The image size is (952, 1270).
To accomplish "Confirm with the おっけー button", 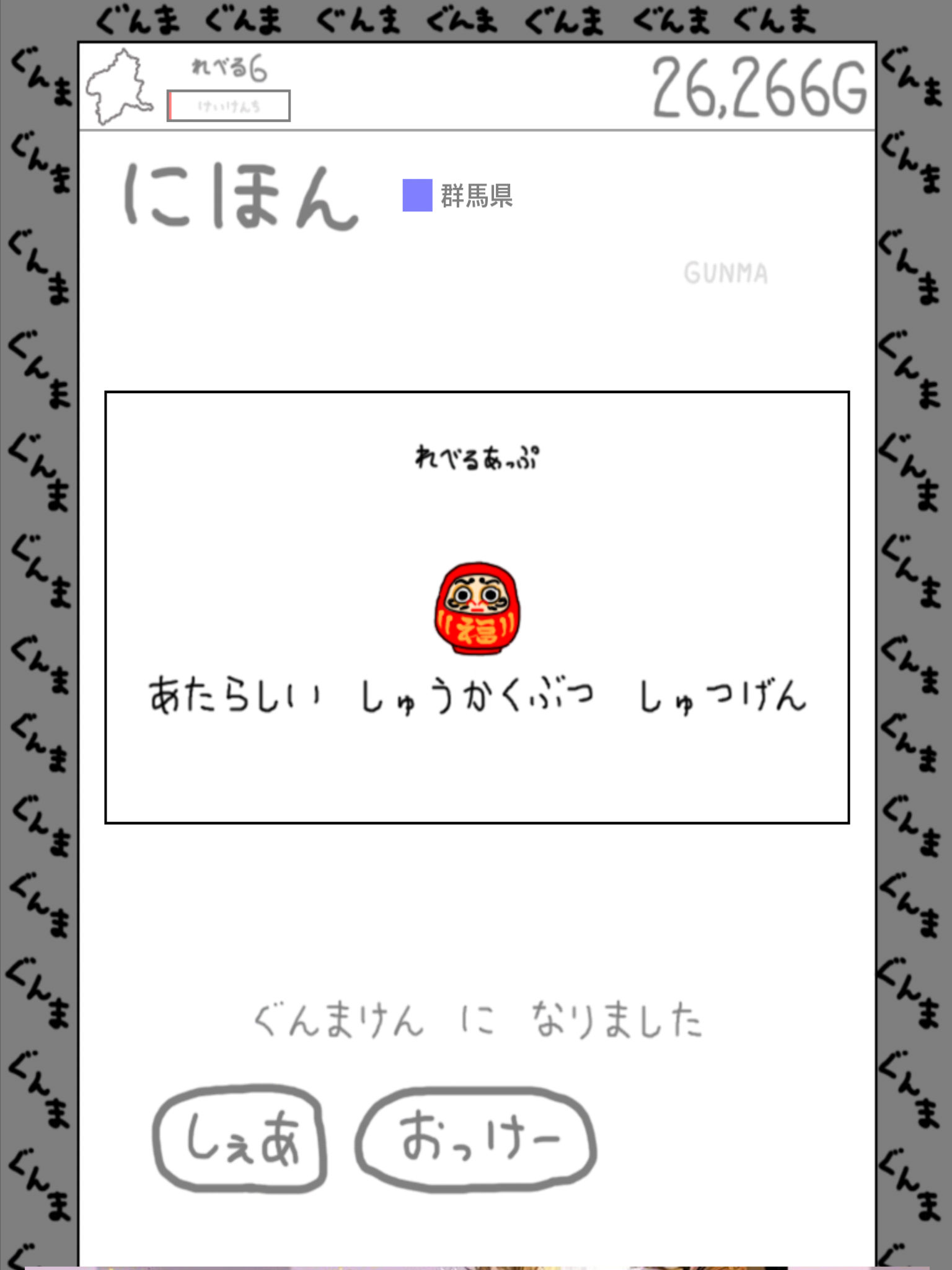I will tap(476, 1139).
